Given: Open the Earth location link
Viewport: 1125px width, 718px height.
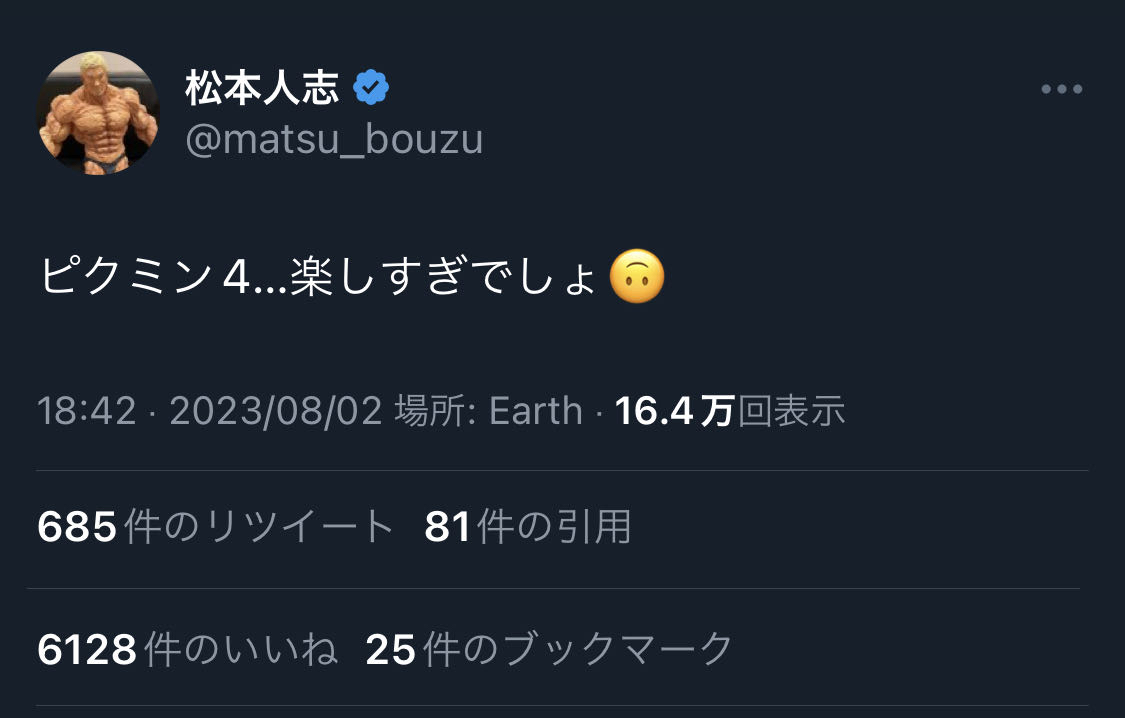Looking at the screenshot, I should click(x=535, y=411).
